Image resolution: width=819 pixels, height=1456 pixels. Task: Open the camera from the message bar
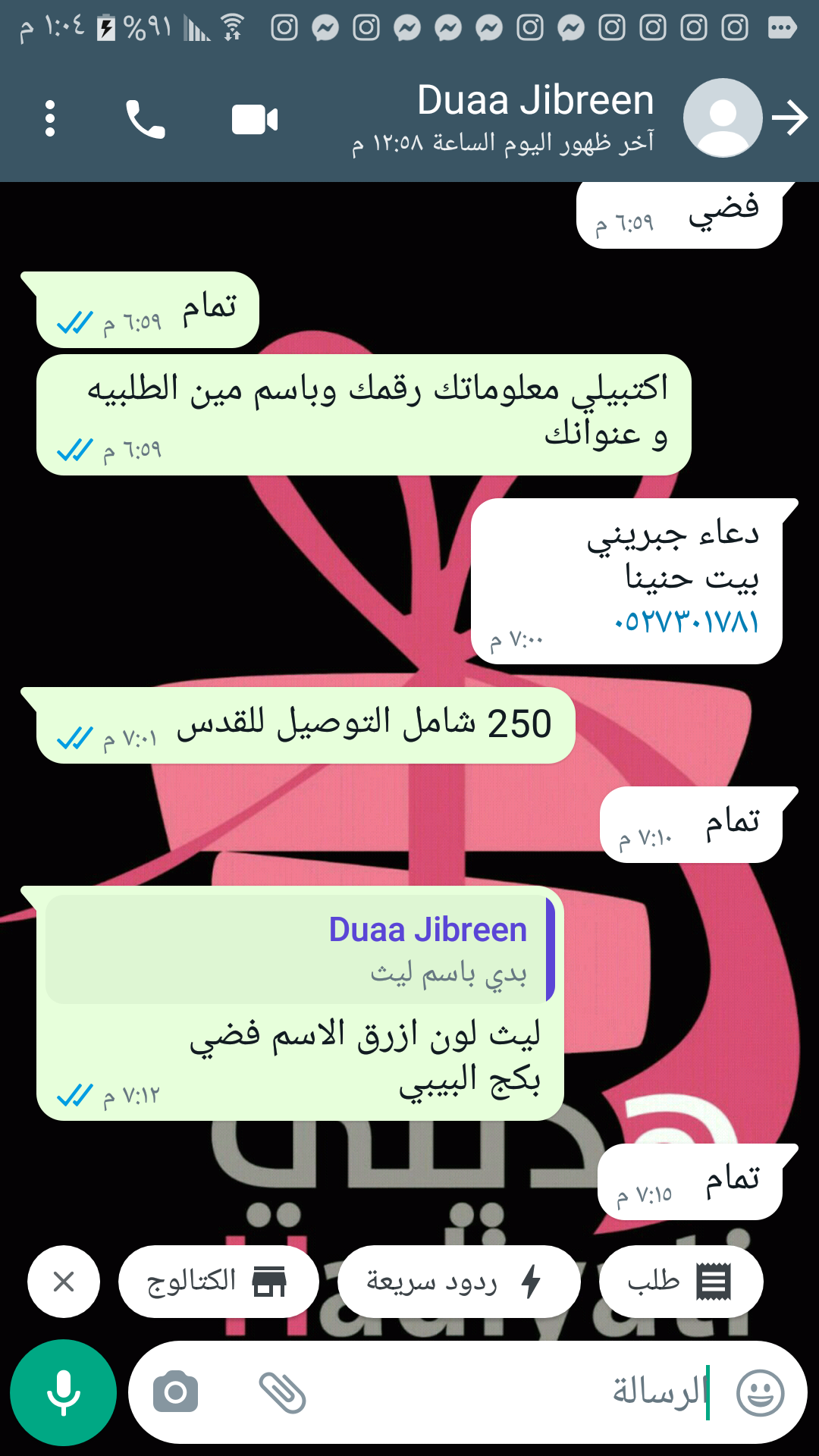[175, 1392]
